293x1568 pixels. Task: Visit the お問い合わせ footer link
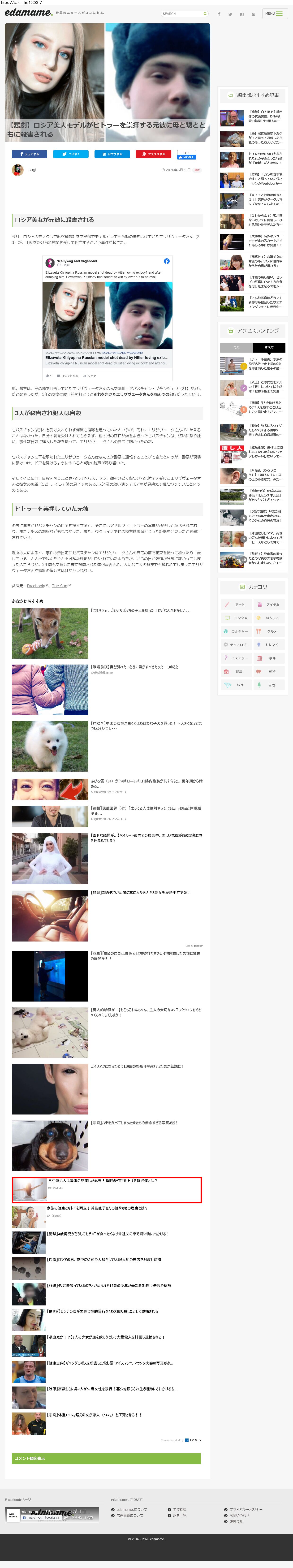coord(239,1516)
